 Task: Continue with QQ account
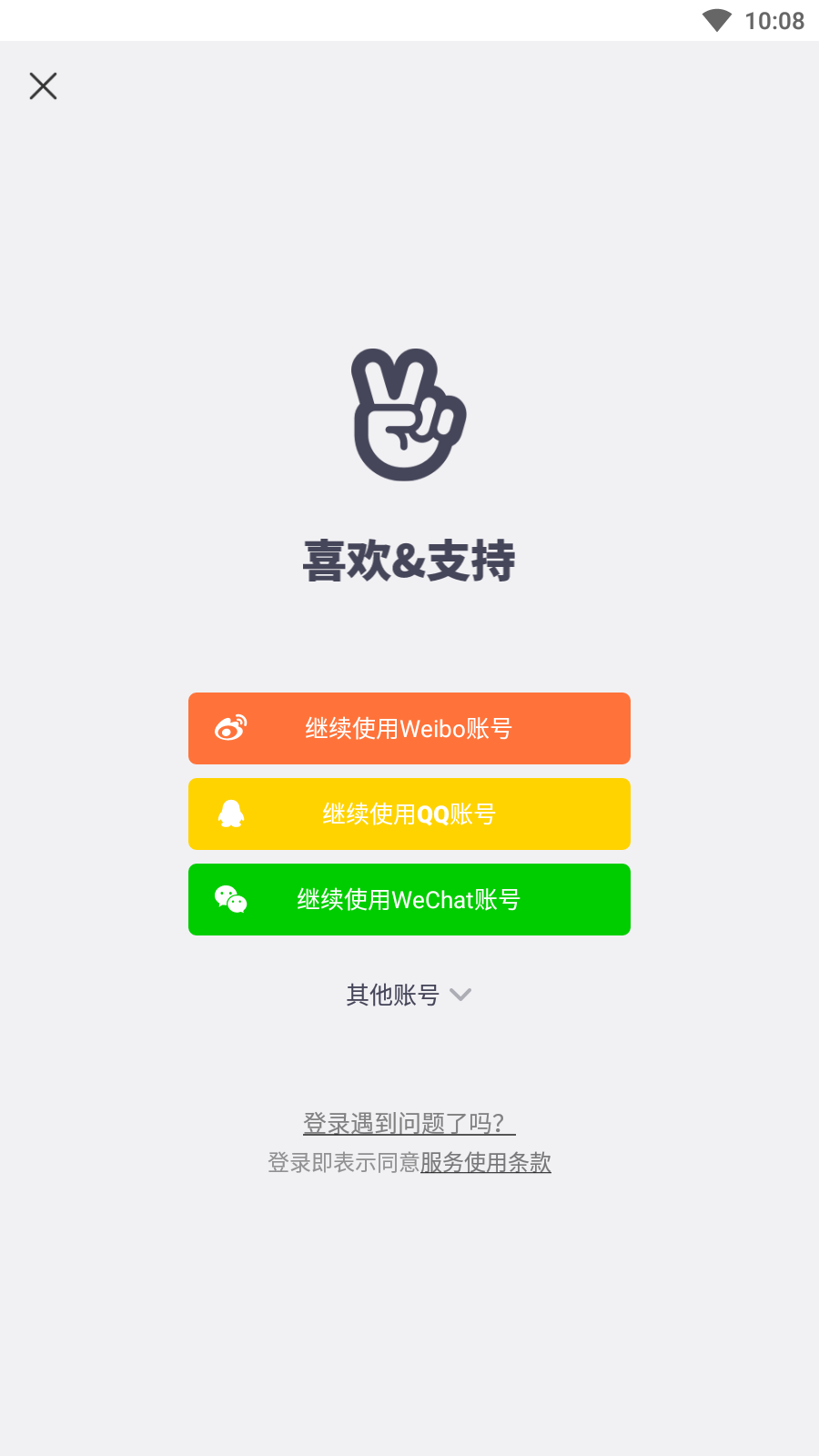point(409,814)
